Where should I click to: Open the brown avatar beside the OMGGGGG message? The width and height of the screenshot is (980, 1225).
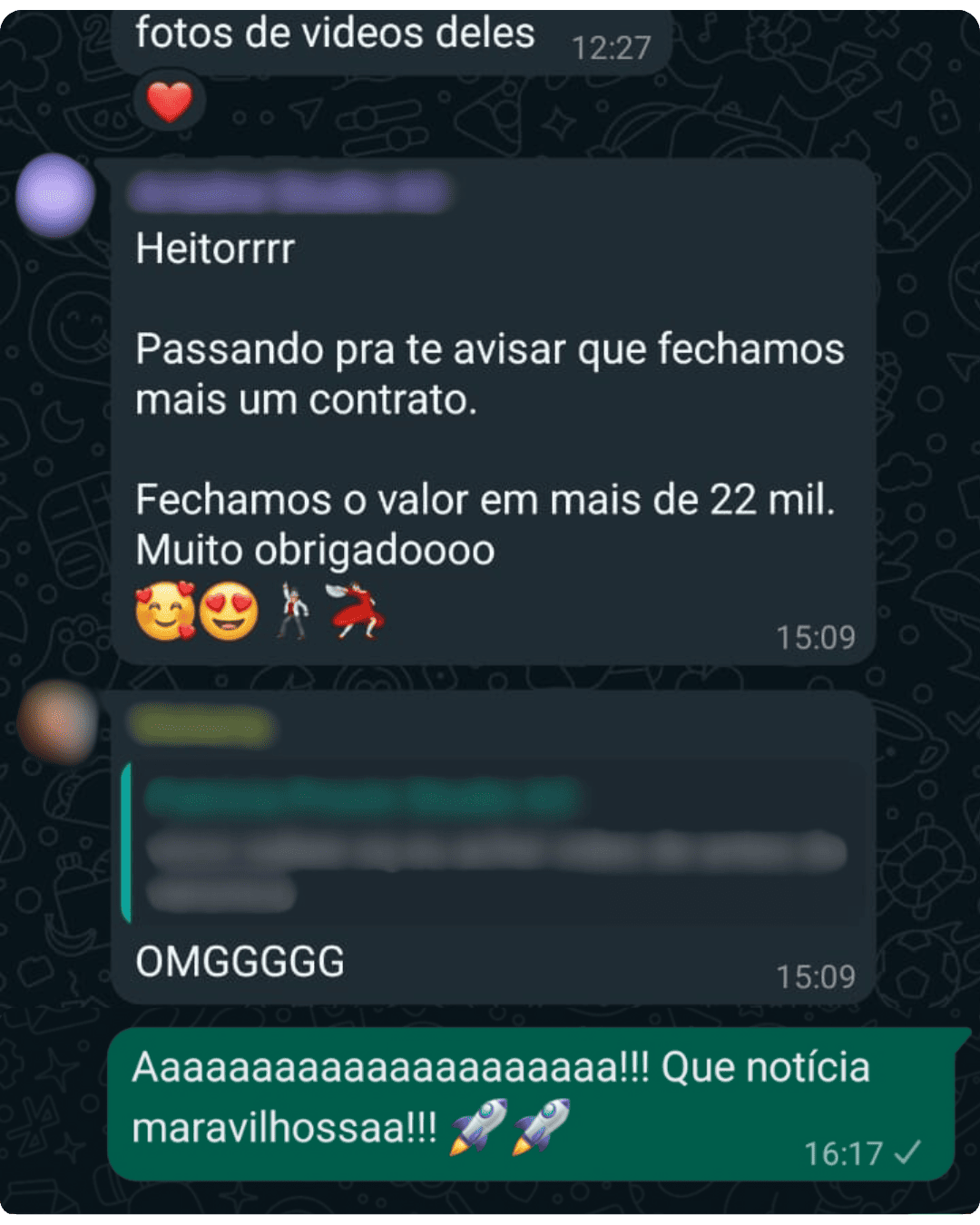[57, 722]
